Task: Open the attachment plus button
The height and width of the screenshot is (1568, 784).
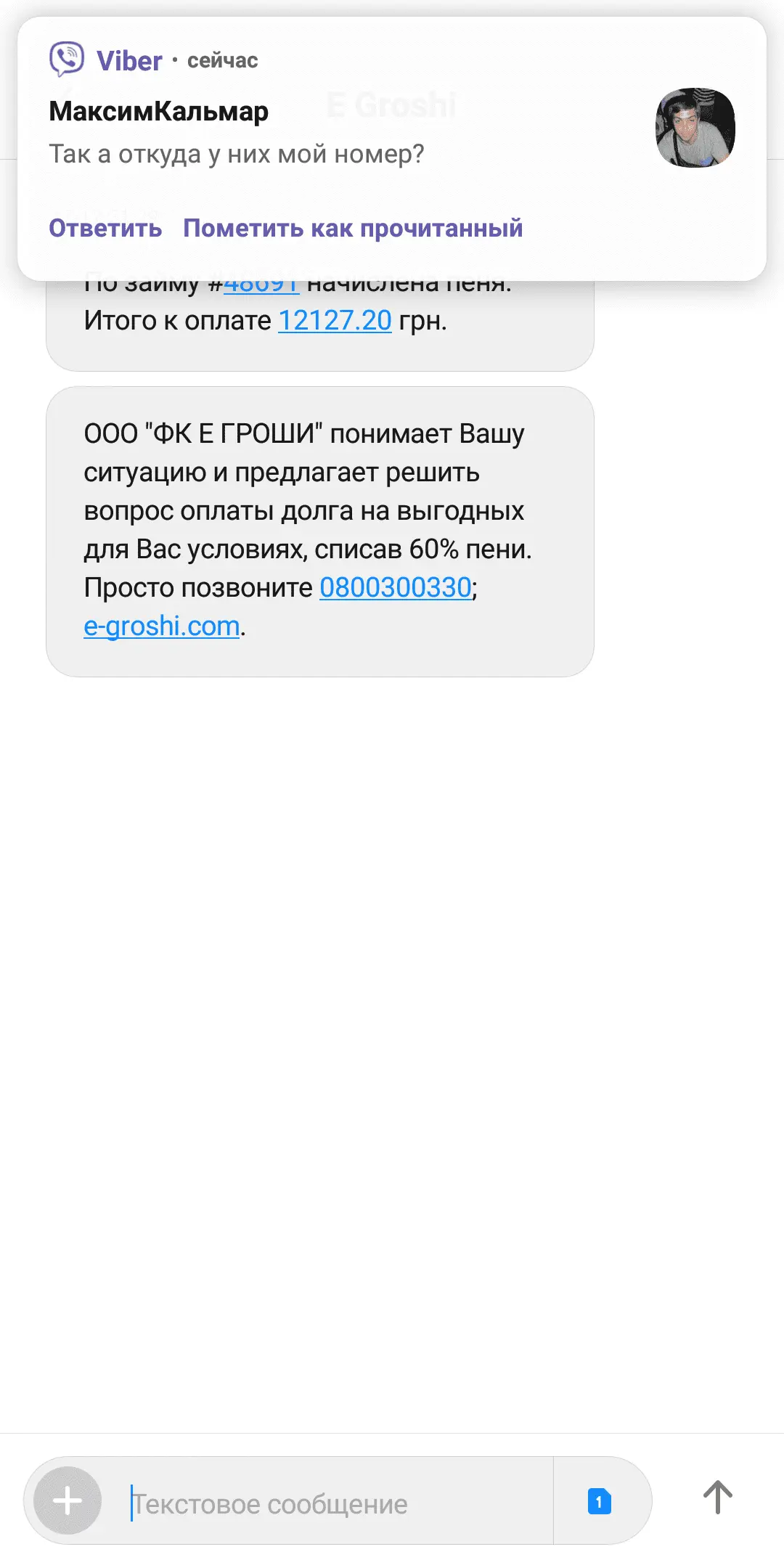Action: click(68, 1500)
